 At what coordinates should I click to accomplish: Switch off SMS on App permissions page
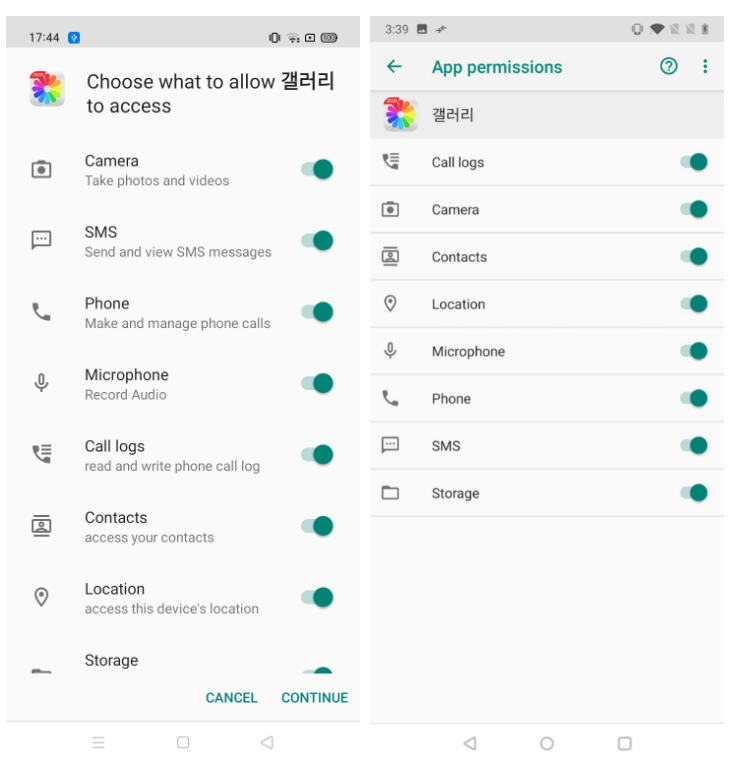coord(694,445)
